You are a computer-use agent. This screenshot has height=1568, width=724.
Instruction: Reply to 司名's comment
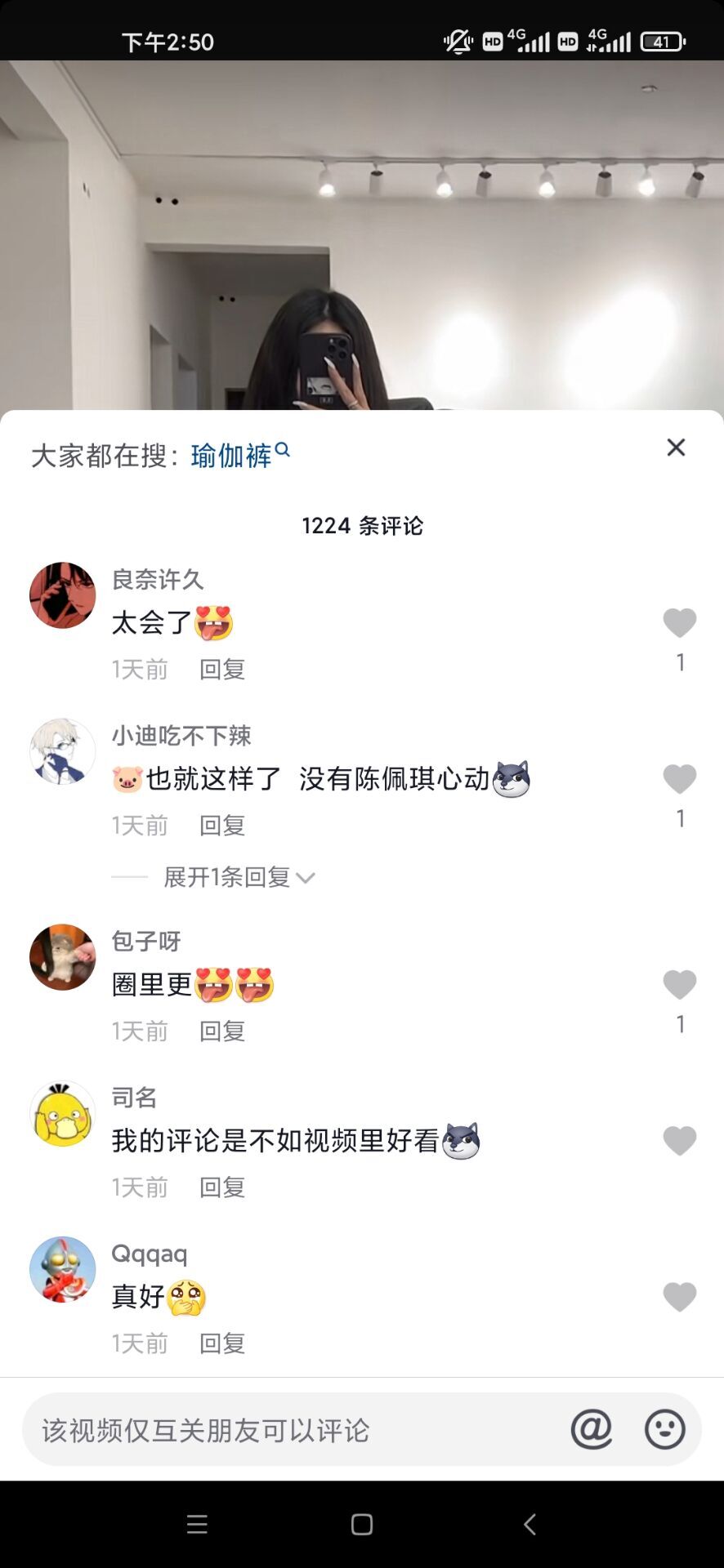(222, 1187)
